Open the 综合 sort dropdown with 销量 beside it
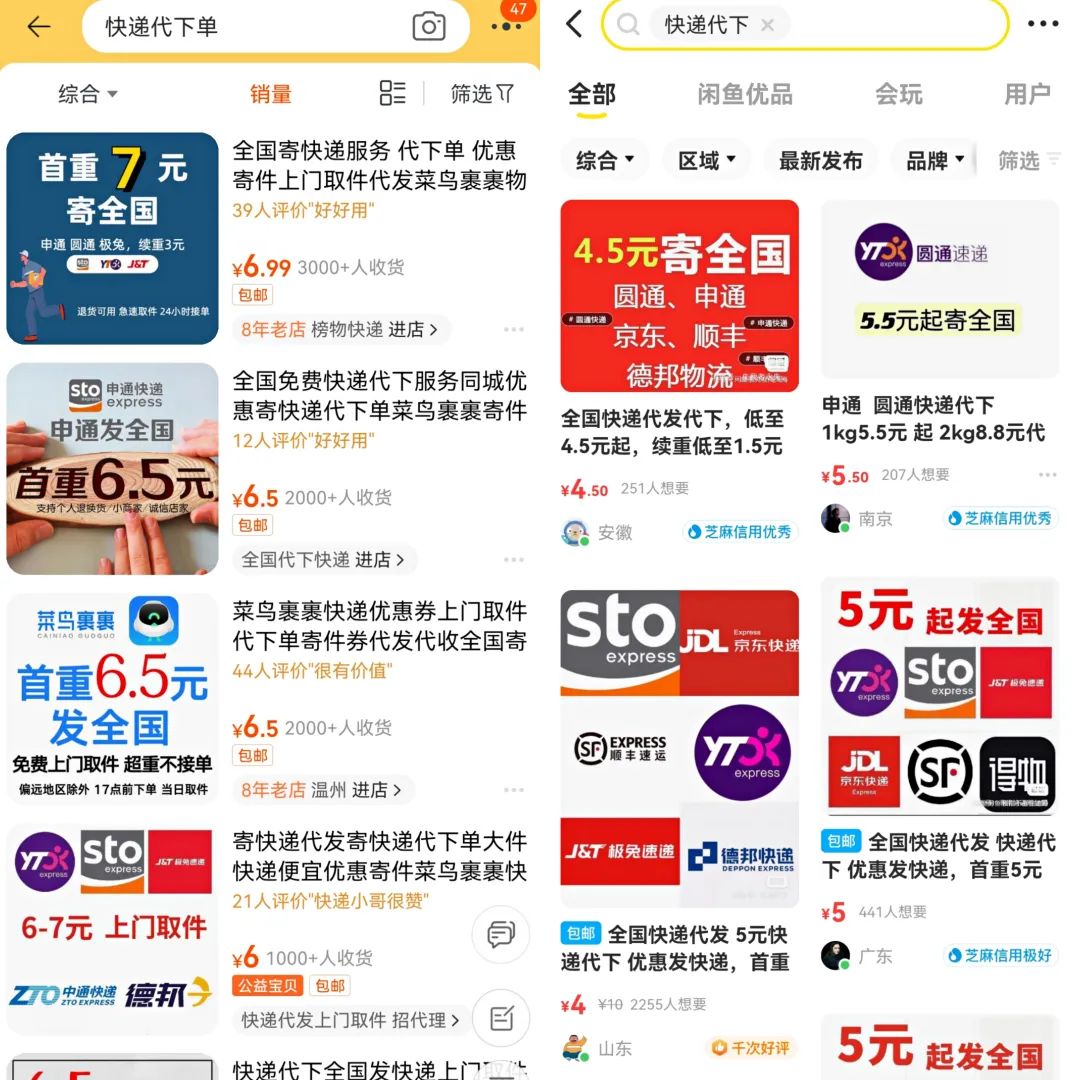The height and width of the screenshot is (1080, 1080). point(87,94)
